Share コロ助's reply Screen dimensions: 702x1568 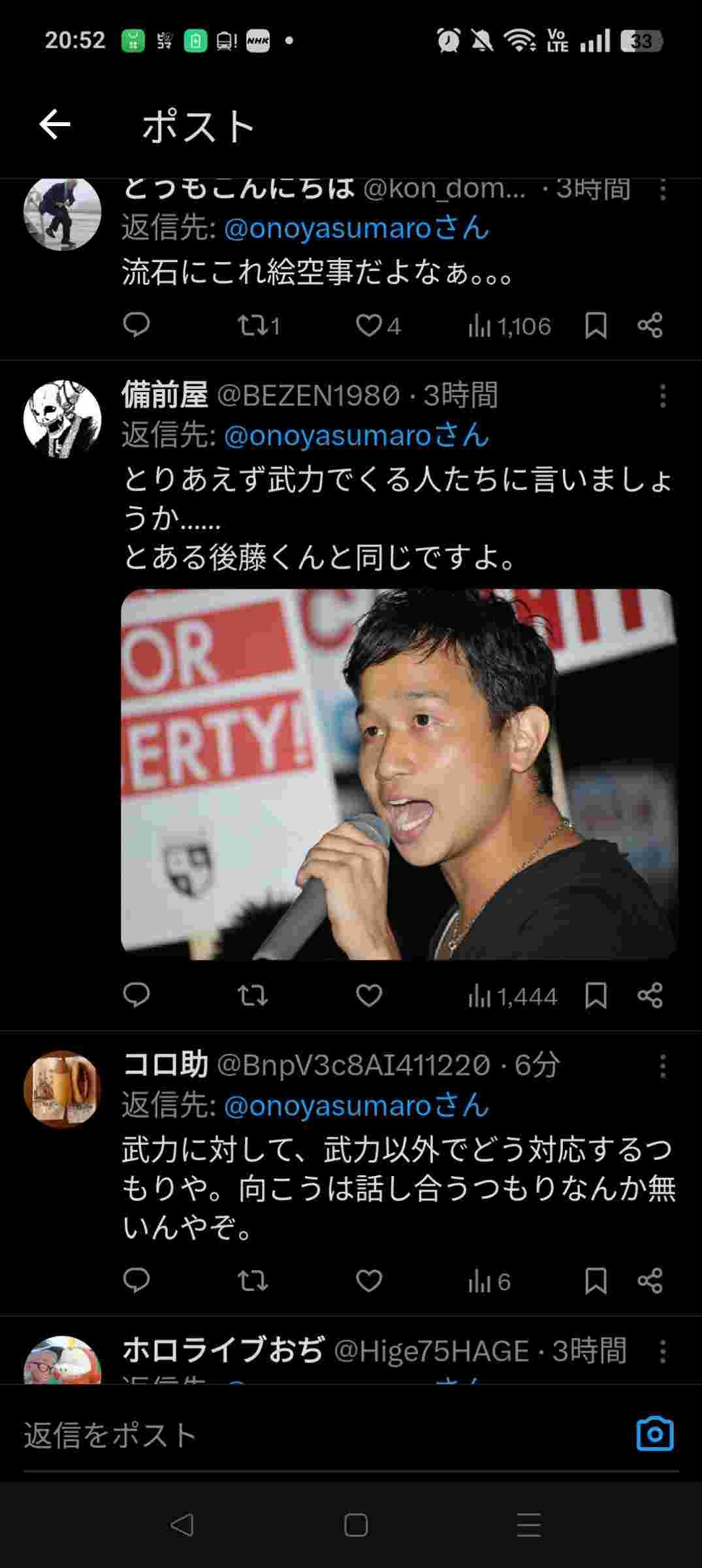[x=650, y=1281]
